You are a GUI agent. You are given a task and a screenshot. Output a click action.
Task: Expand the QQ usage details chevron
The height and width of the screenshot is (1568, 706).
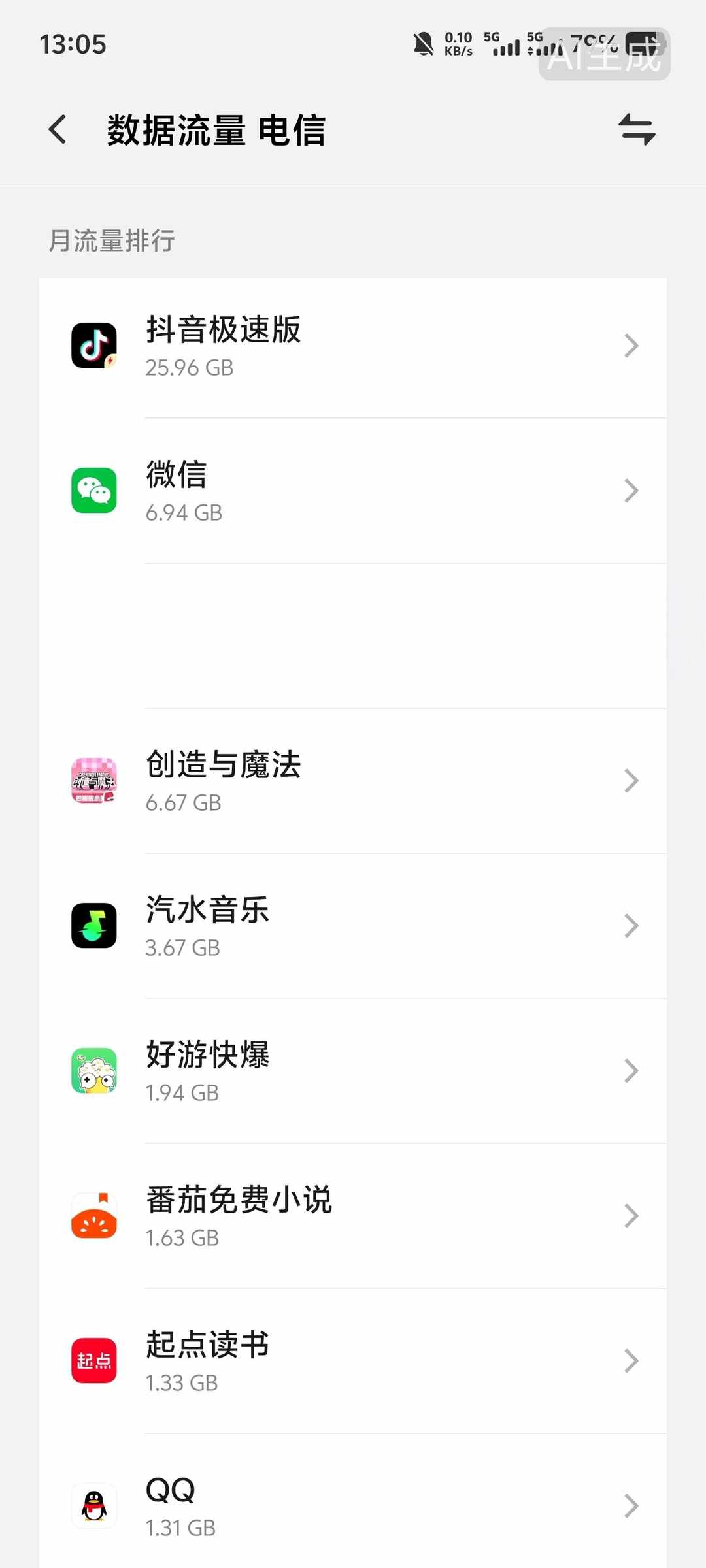point(631,1506)
